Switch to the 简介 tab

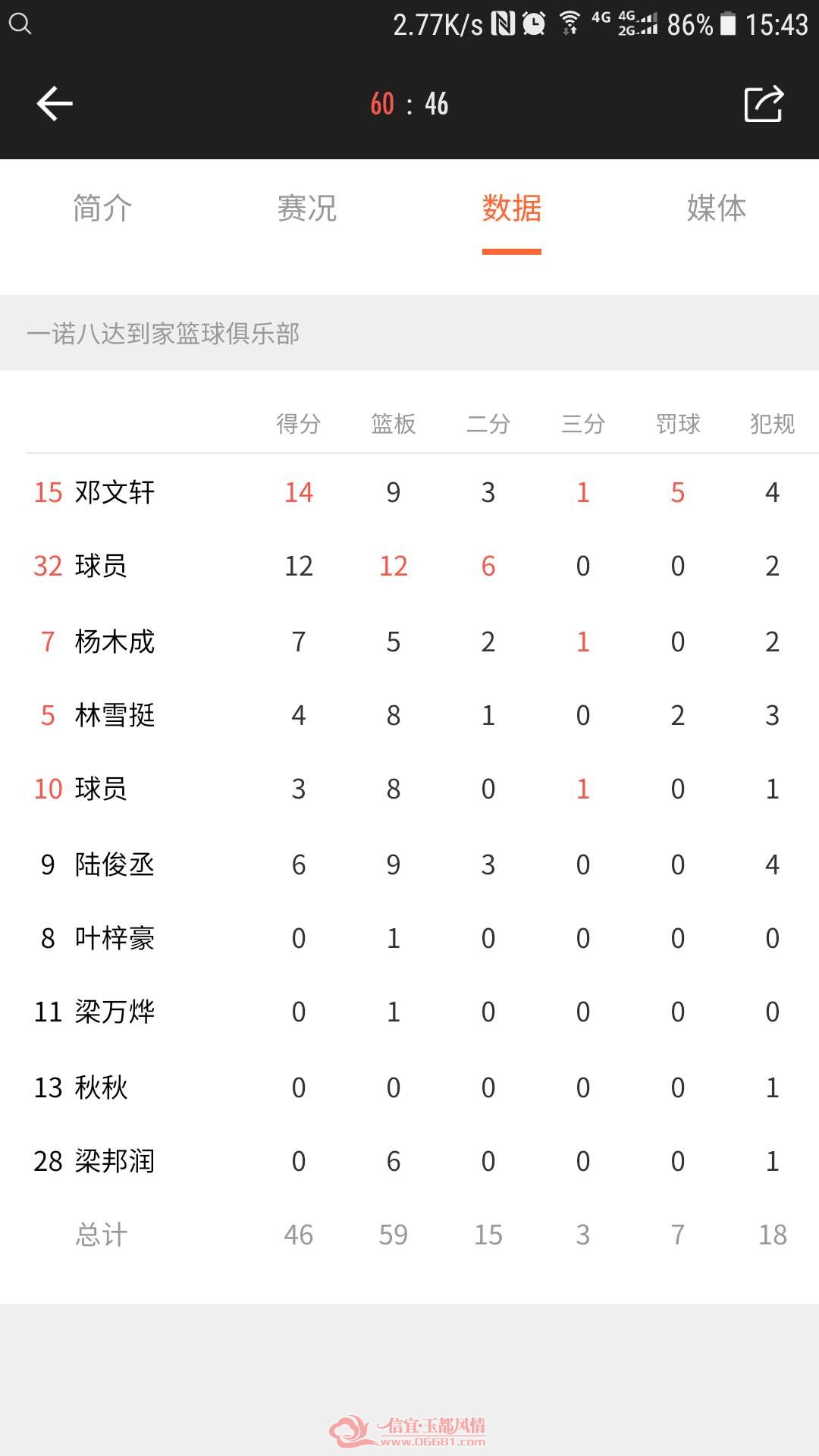pos(102,208)
